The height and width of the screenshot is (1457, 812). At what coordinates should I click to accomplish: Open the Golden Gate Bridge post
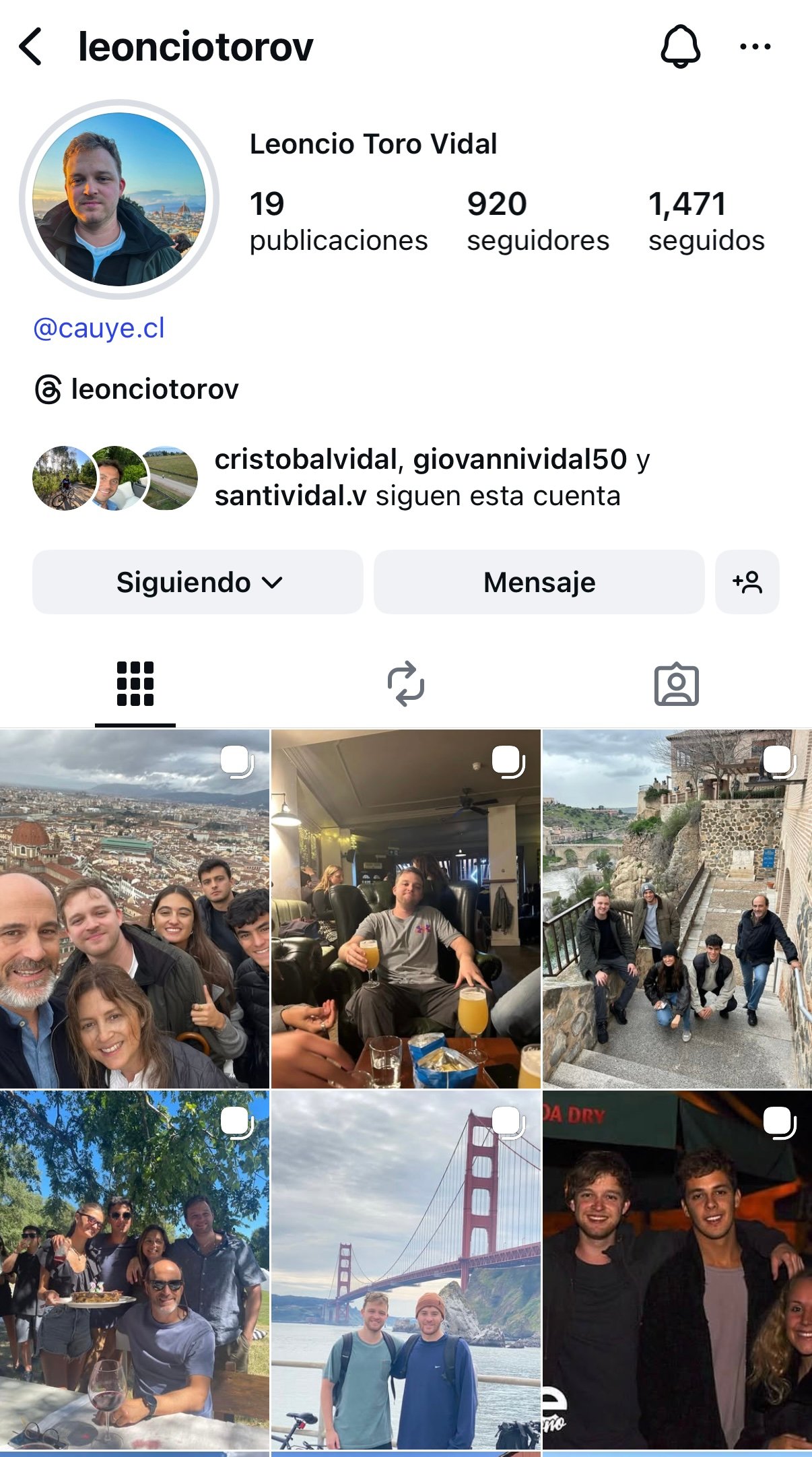point(405,1270)
